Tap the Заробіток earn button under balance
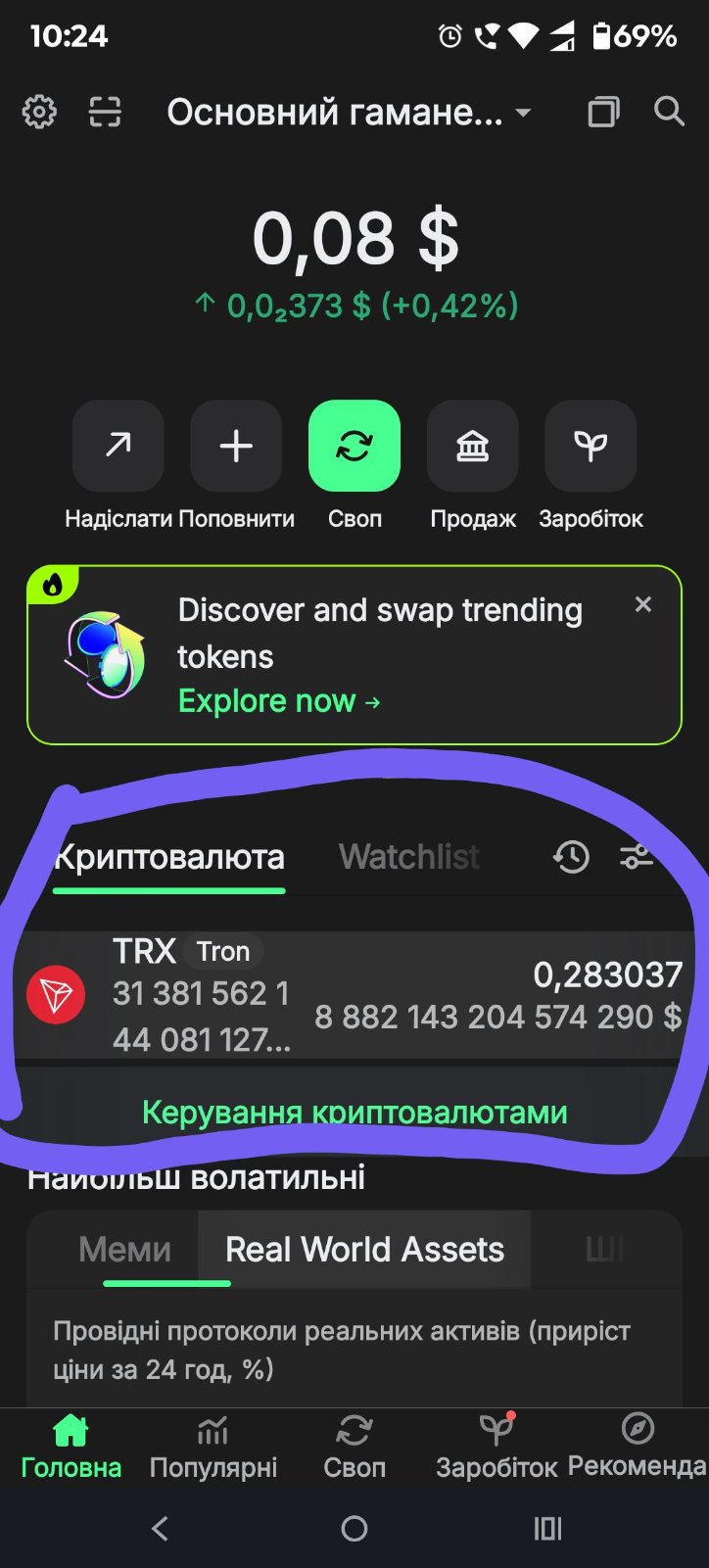 590,447
